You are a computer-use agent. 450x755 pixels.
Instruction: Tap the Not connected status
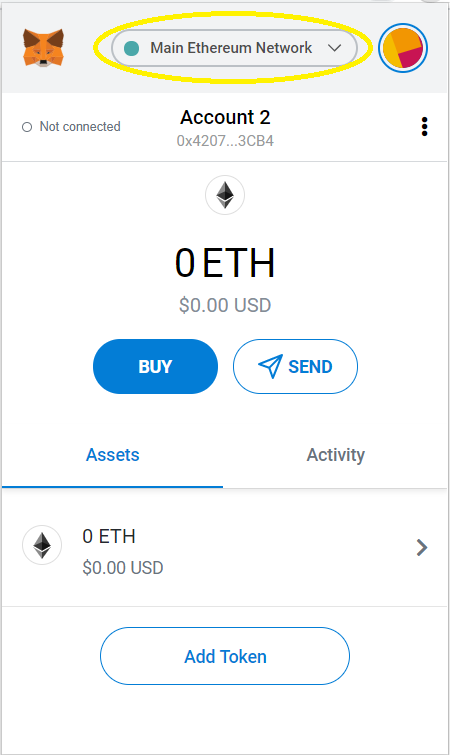click(x=71, y=127)
